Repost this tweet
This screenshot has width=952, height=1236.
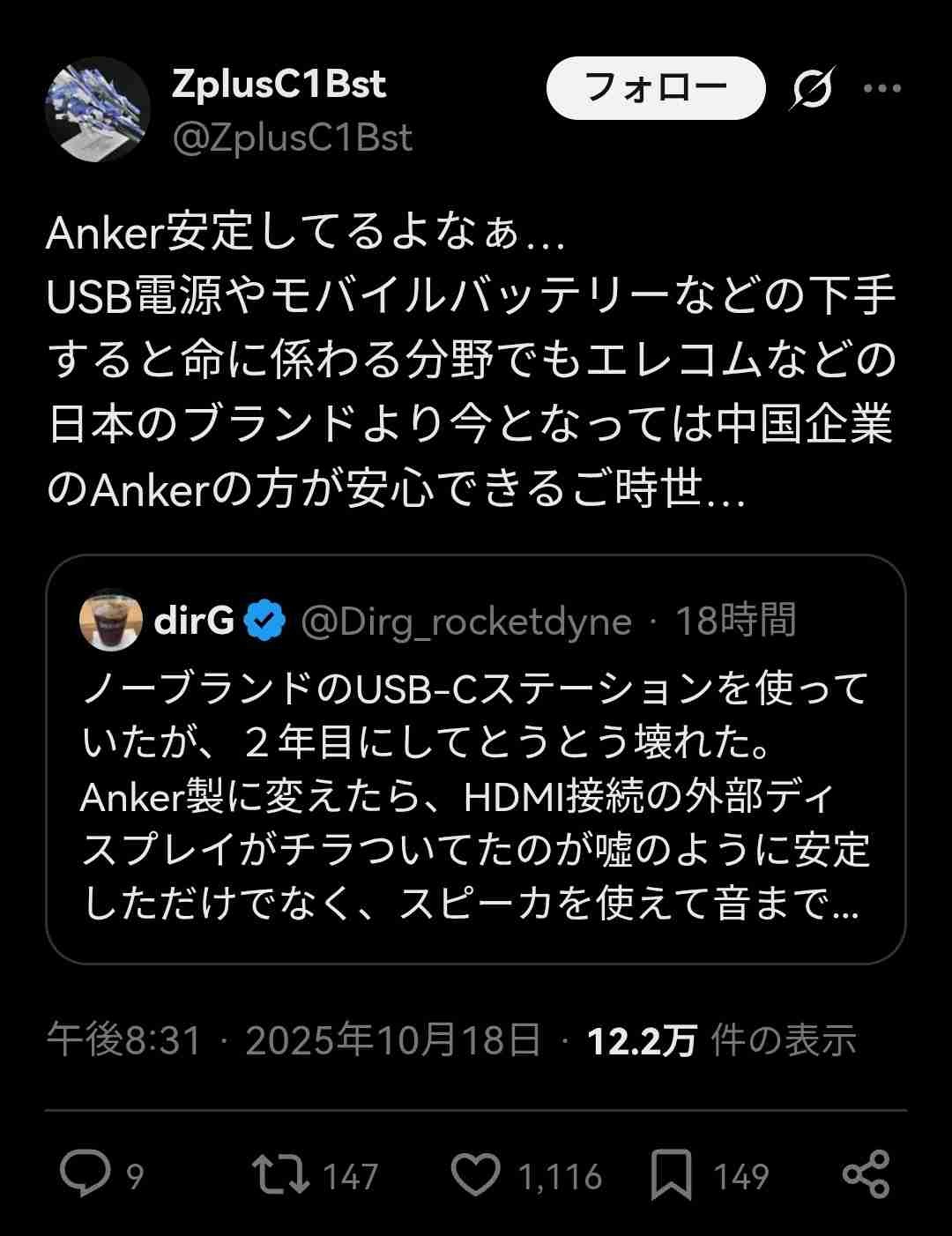pyautogui.click(x=280, y=1174)
